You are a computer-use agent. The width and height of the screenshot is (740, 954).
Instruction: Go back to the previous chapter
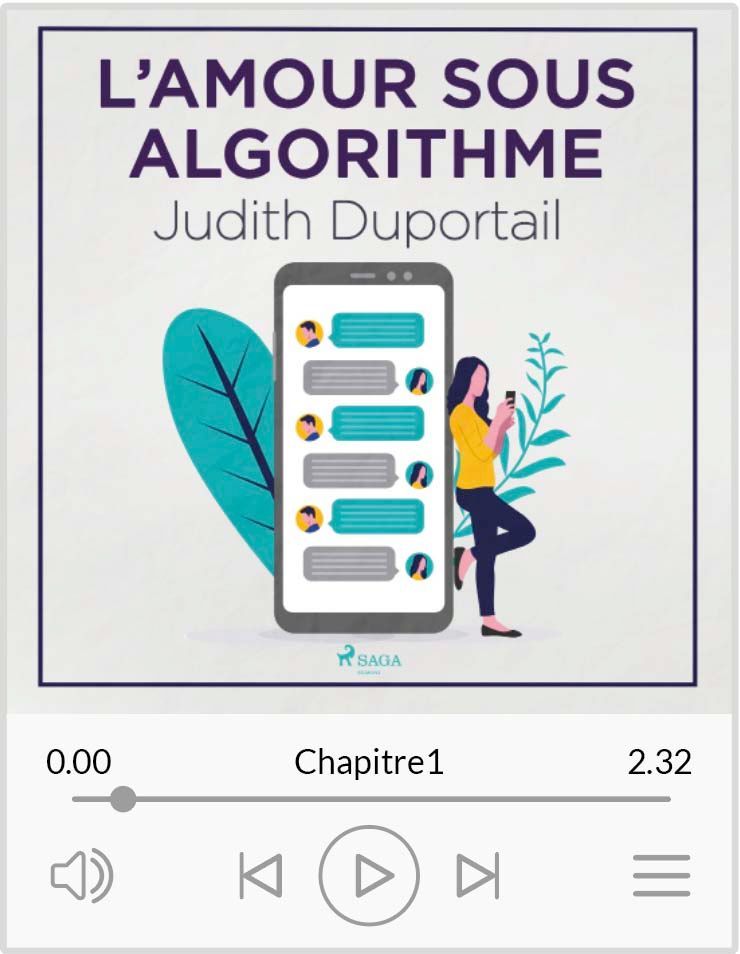pyautogui.click(x=261, y=876)
